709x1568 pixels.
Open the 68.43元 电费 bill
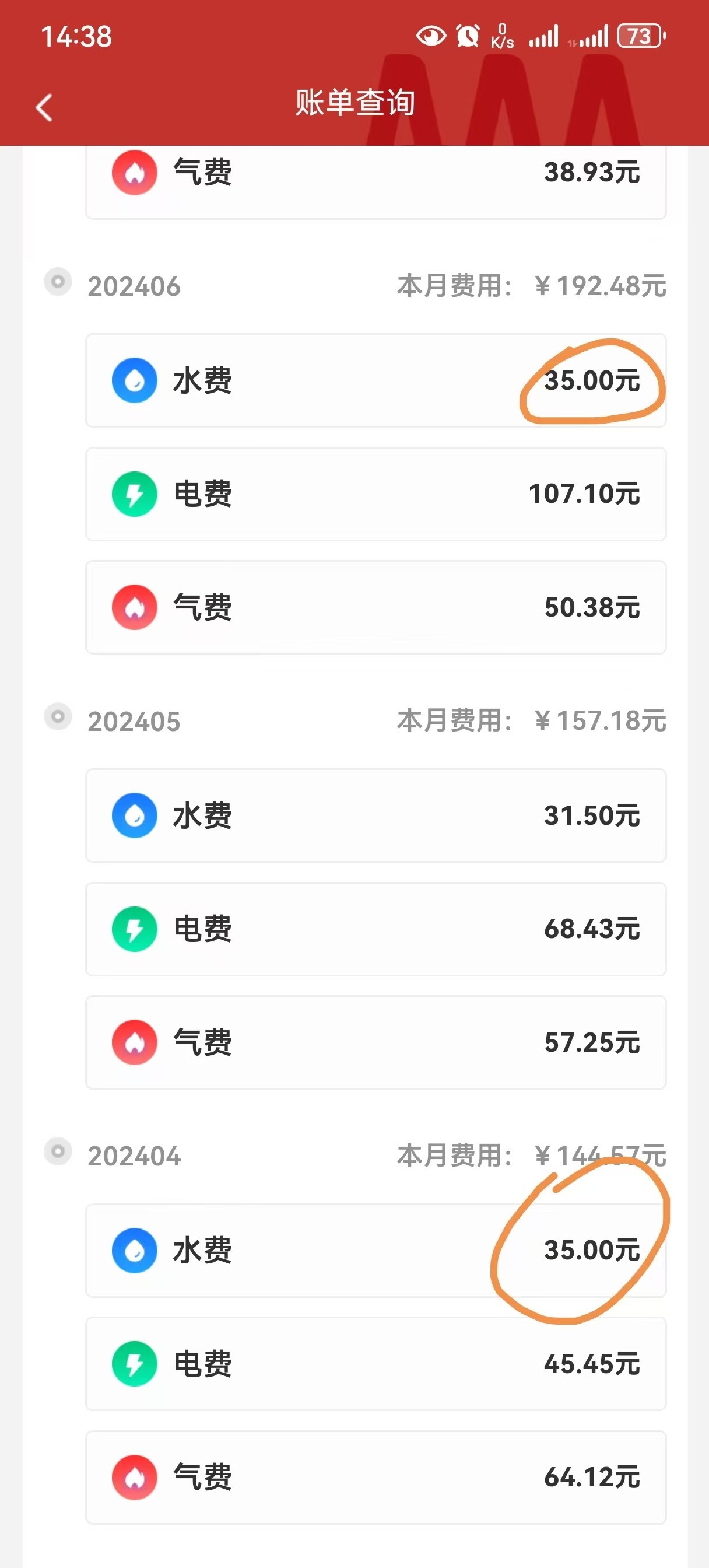click(x=375, y=929)
